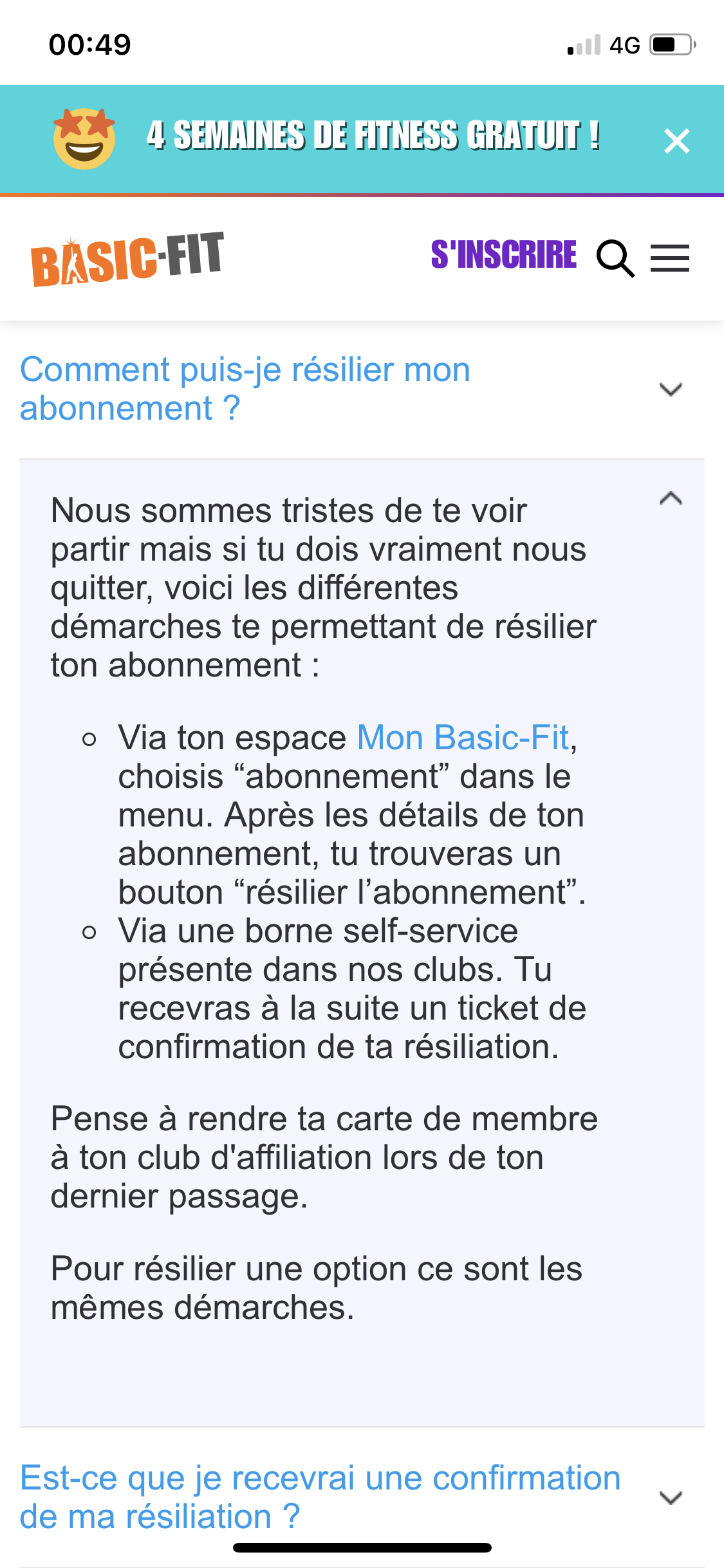Tap the S'INSCRIRE sign-up button

(x=503, y=255)
